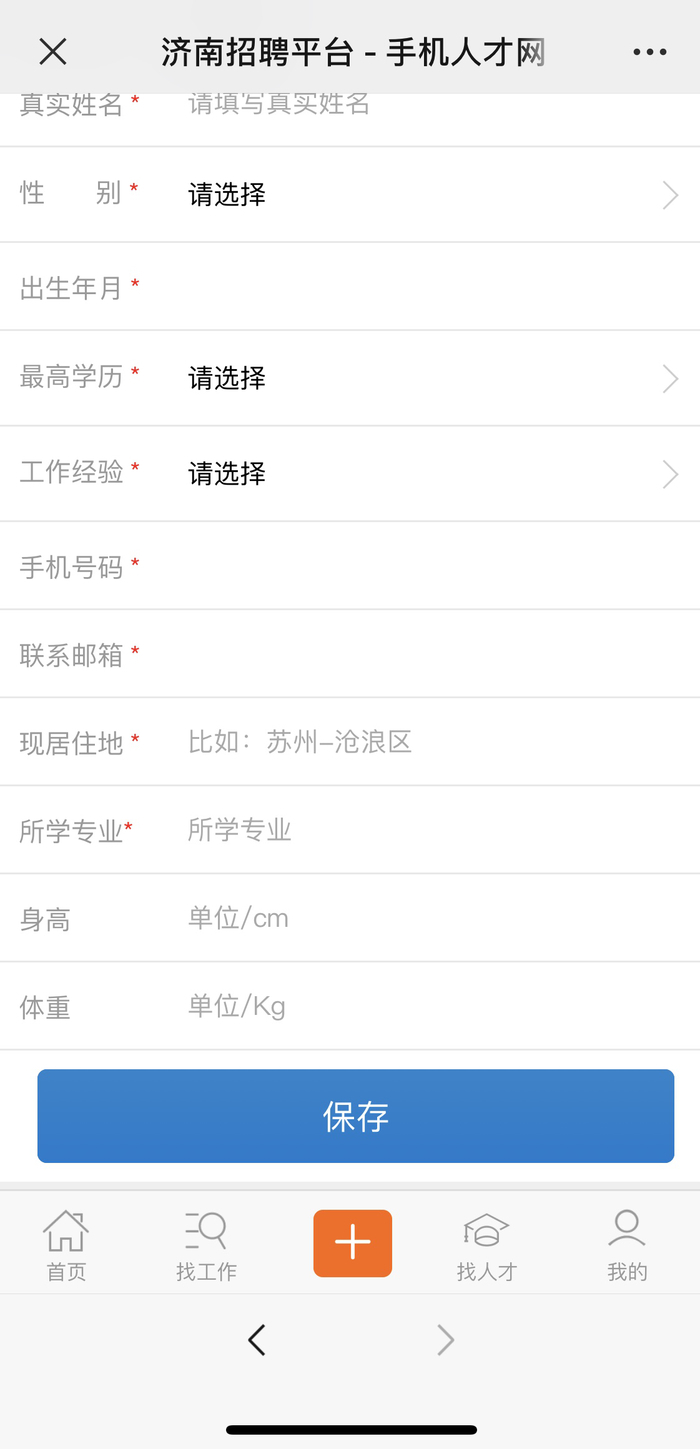This screenshot has width=700, height=1449.
Task: Focus the 身高 height field
Action: tap(420, 918)
